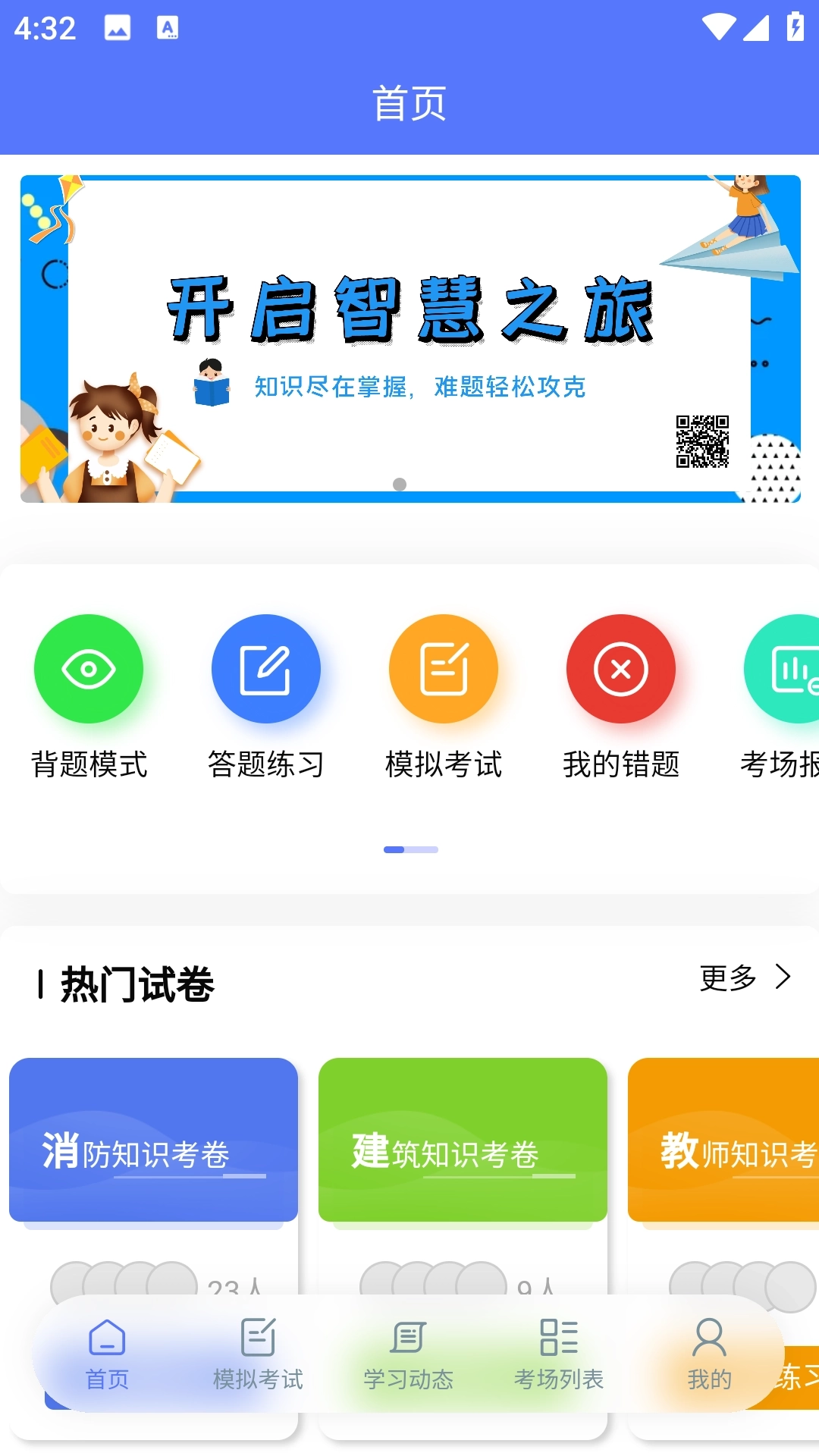Open the 建筑知识考卷 card

(x=463, y=1140)
